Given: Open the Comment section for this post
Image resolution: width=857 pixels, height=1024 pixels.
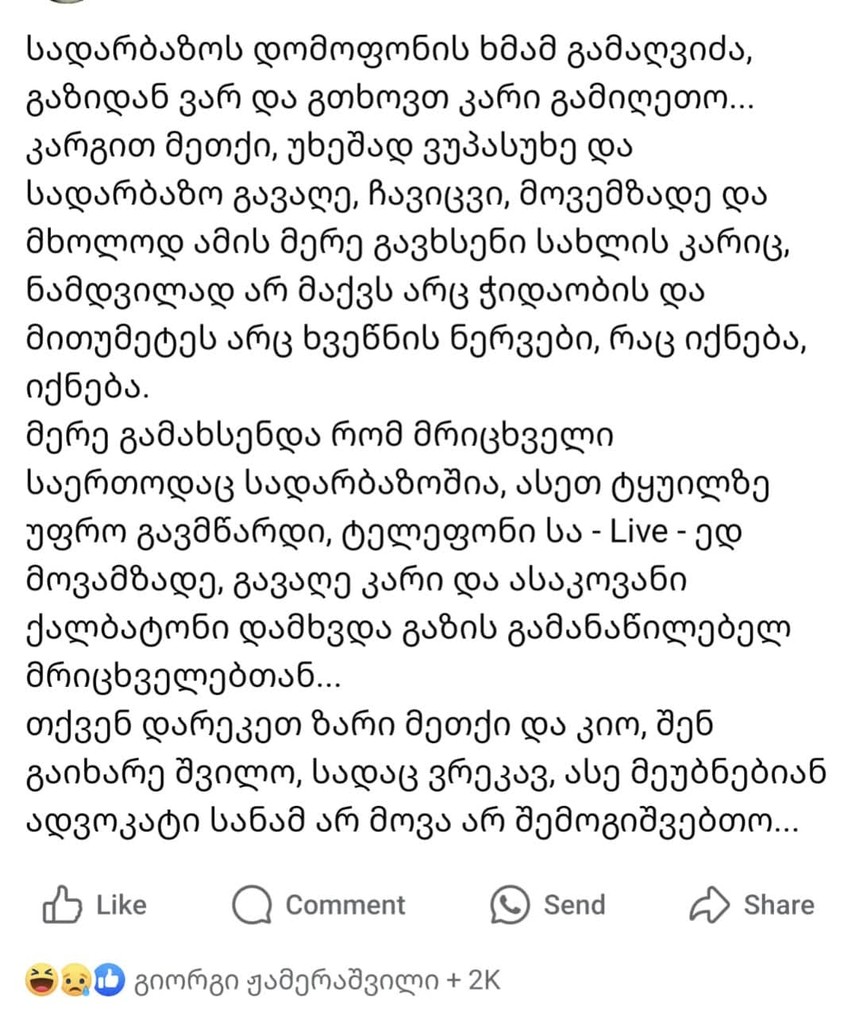Looking at the screenshot, I should [x=318, y=905].
